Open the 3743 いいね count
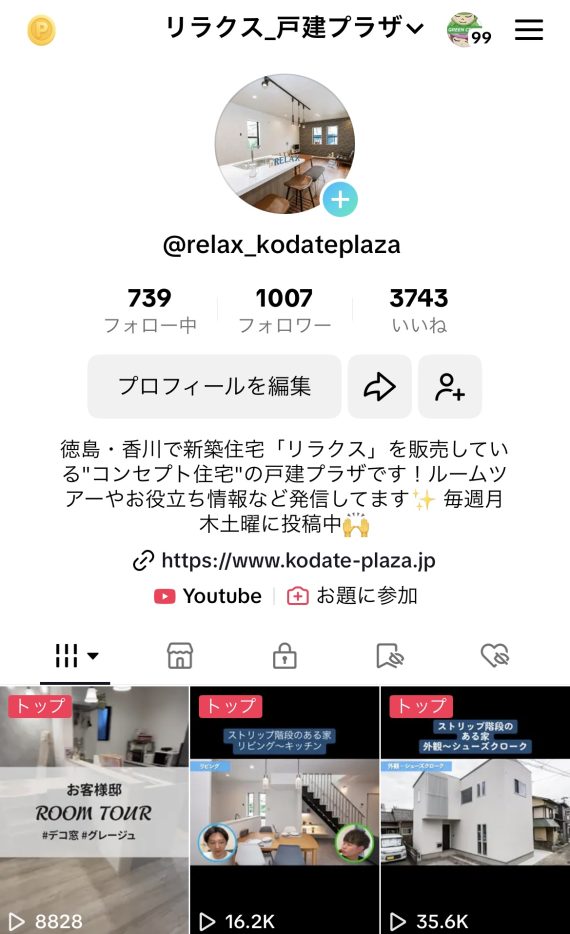This screenshot has width=570, height=934. coord(419,310)
